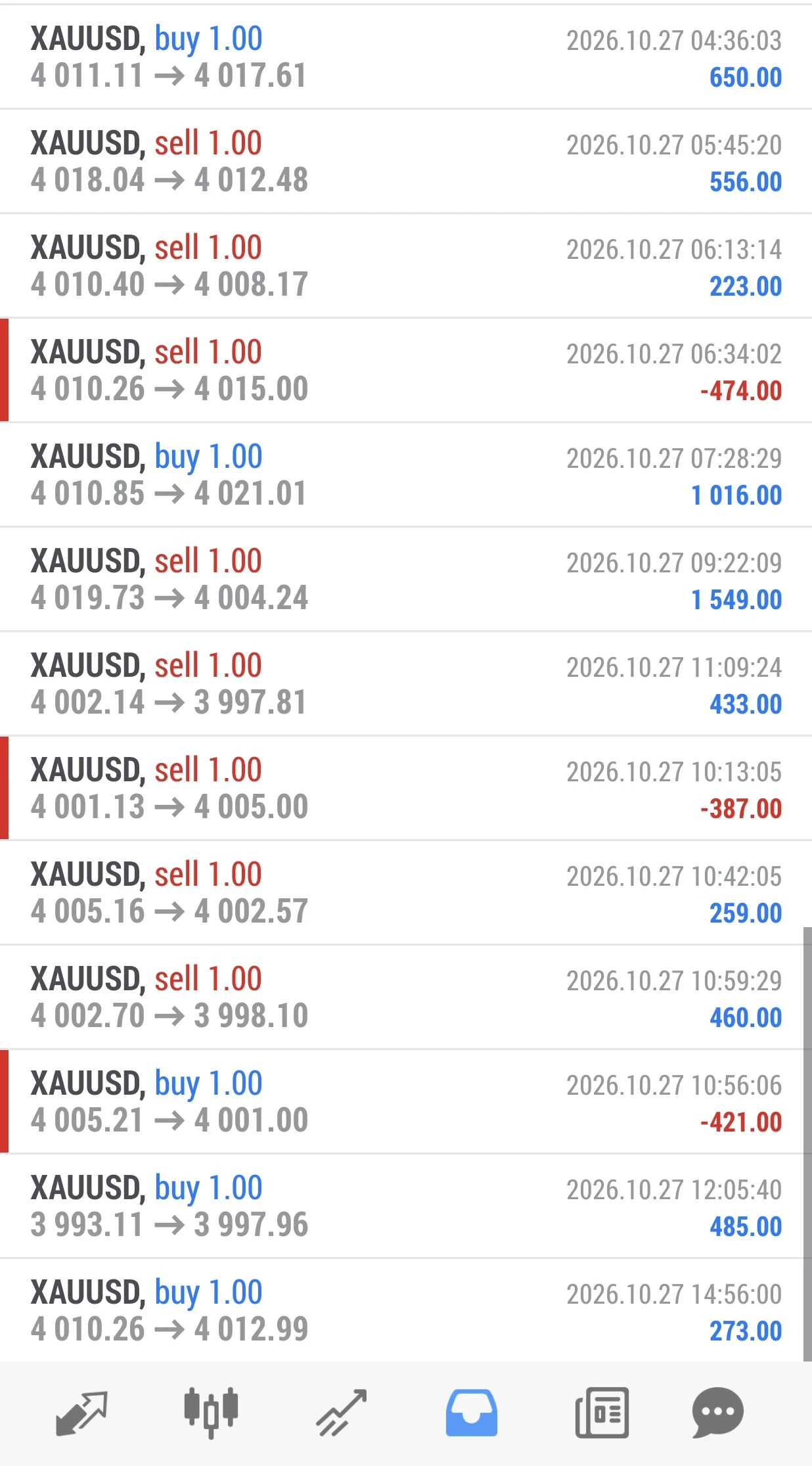Open the Quotes tab with arrows icon
812x1466 pixels.
coord(81,1413)
